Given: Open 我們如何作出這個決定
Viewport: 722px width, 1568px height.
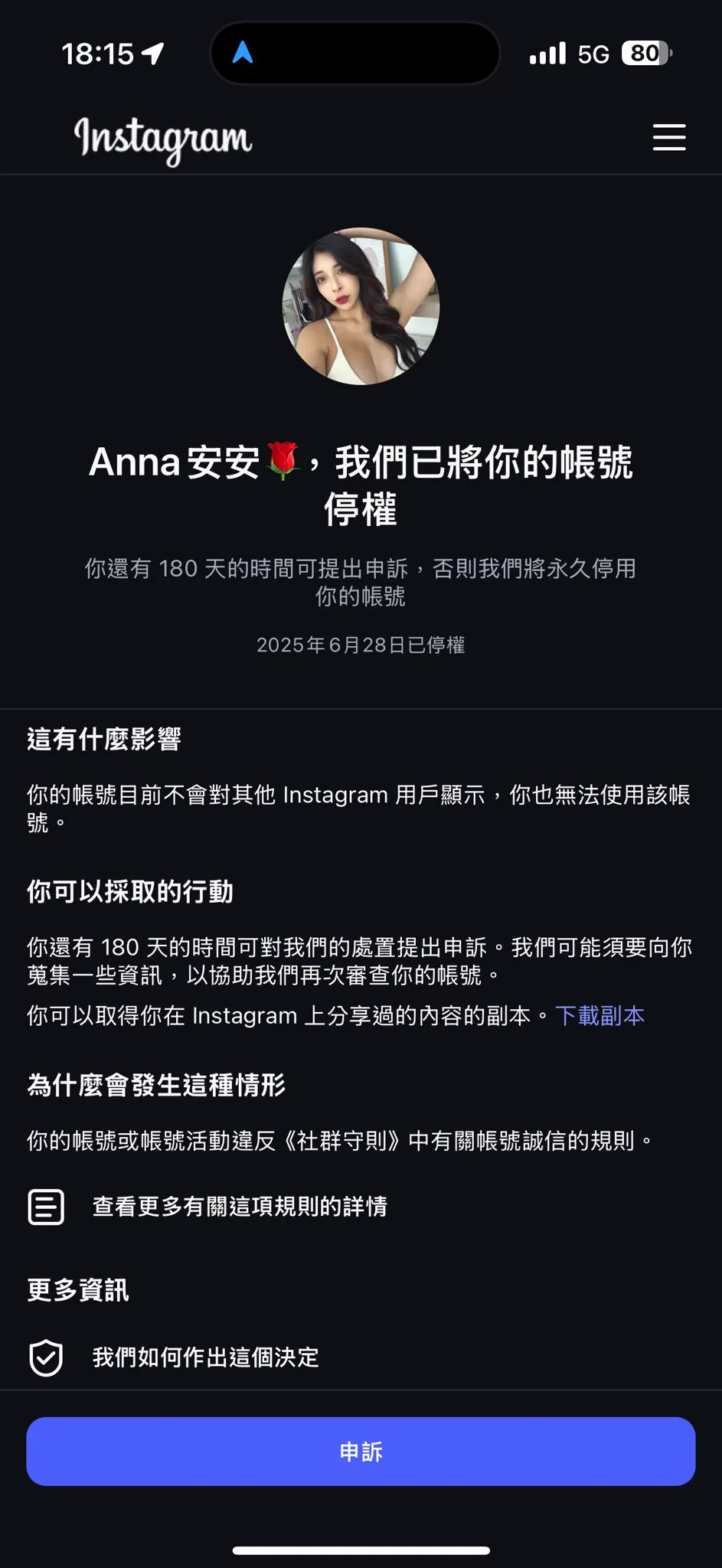Looking at the screenshot, I should 205,1357.
